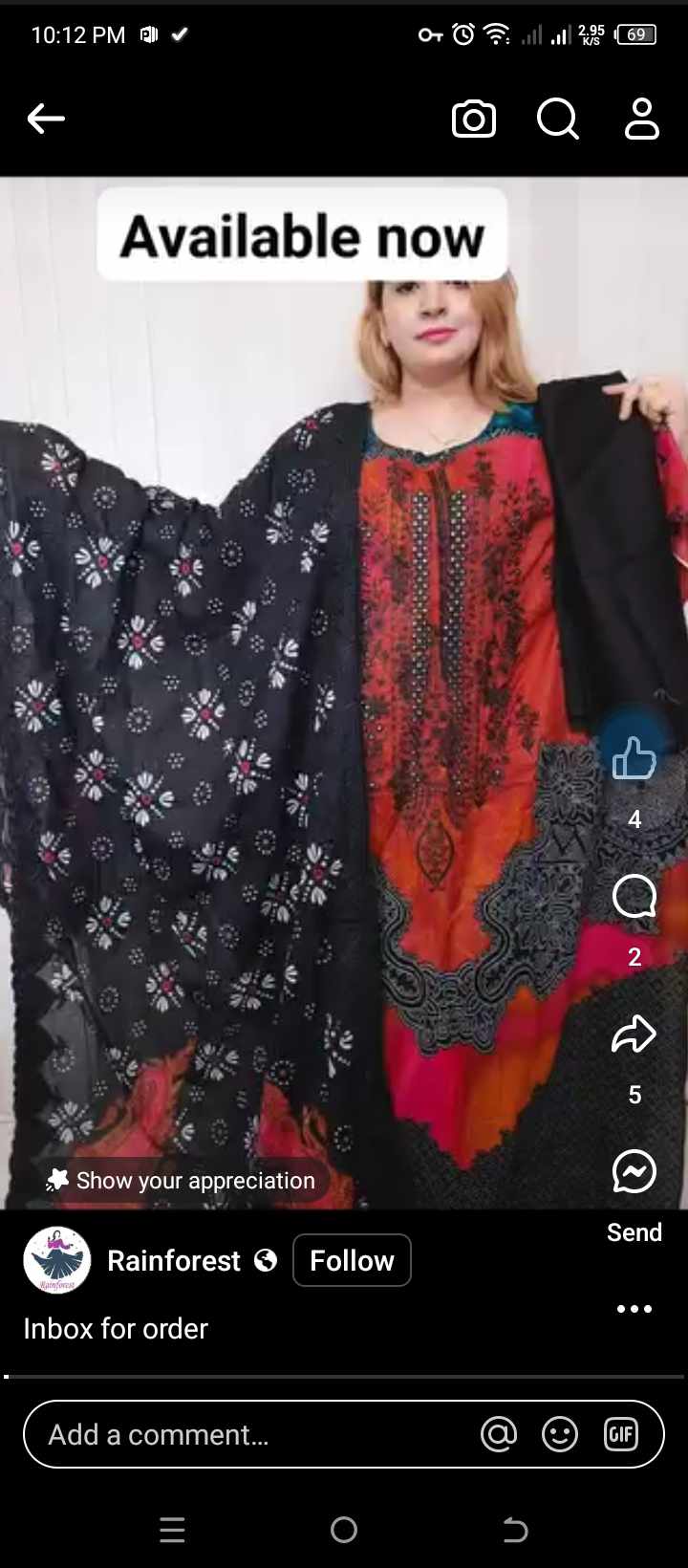Open the three-dot more options menu
The height and width of the screenshot is (1568, 688).
634,1309
